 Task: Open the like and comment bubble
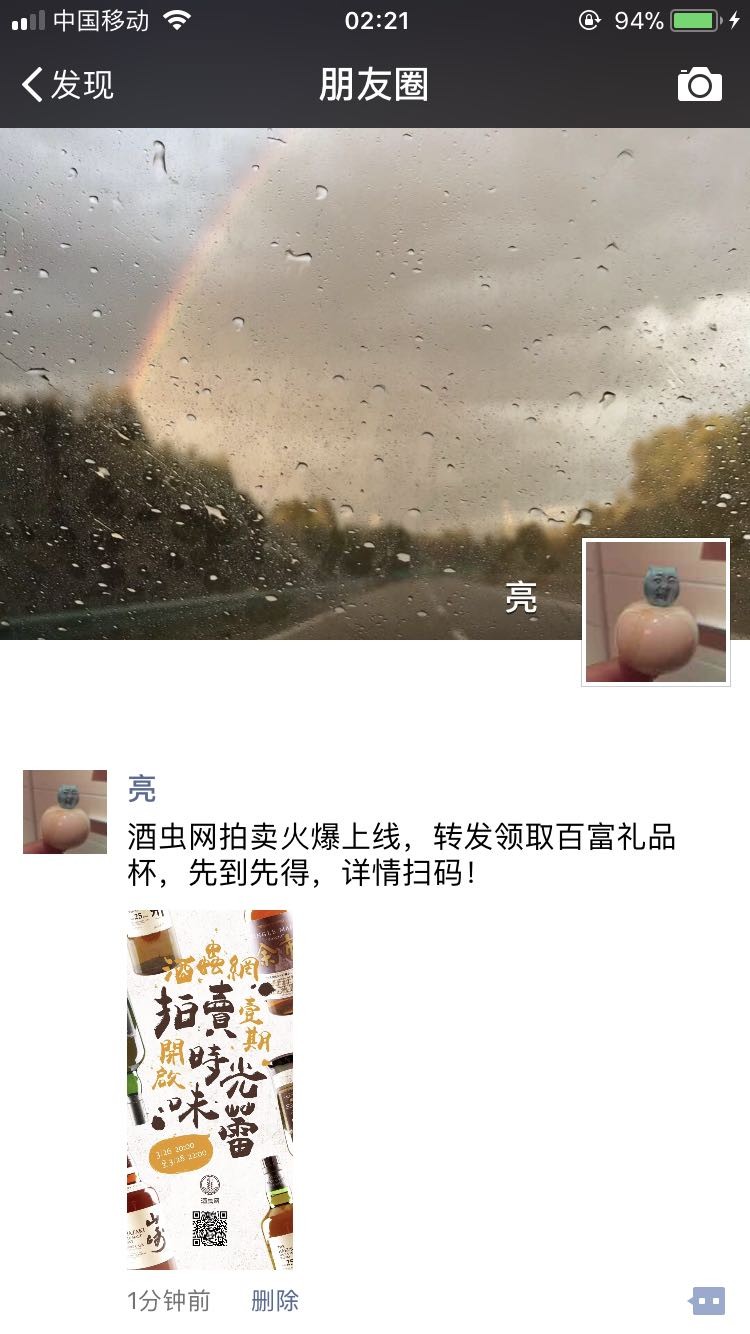[707, 1301]
